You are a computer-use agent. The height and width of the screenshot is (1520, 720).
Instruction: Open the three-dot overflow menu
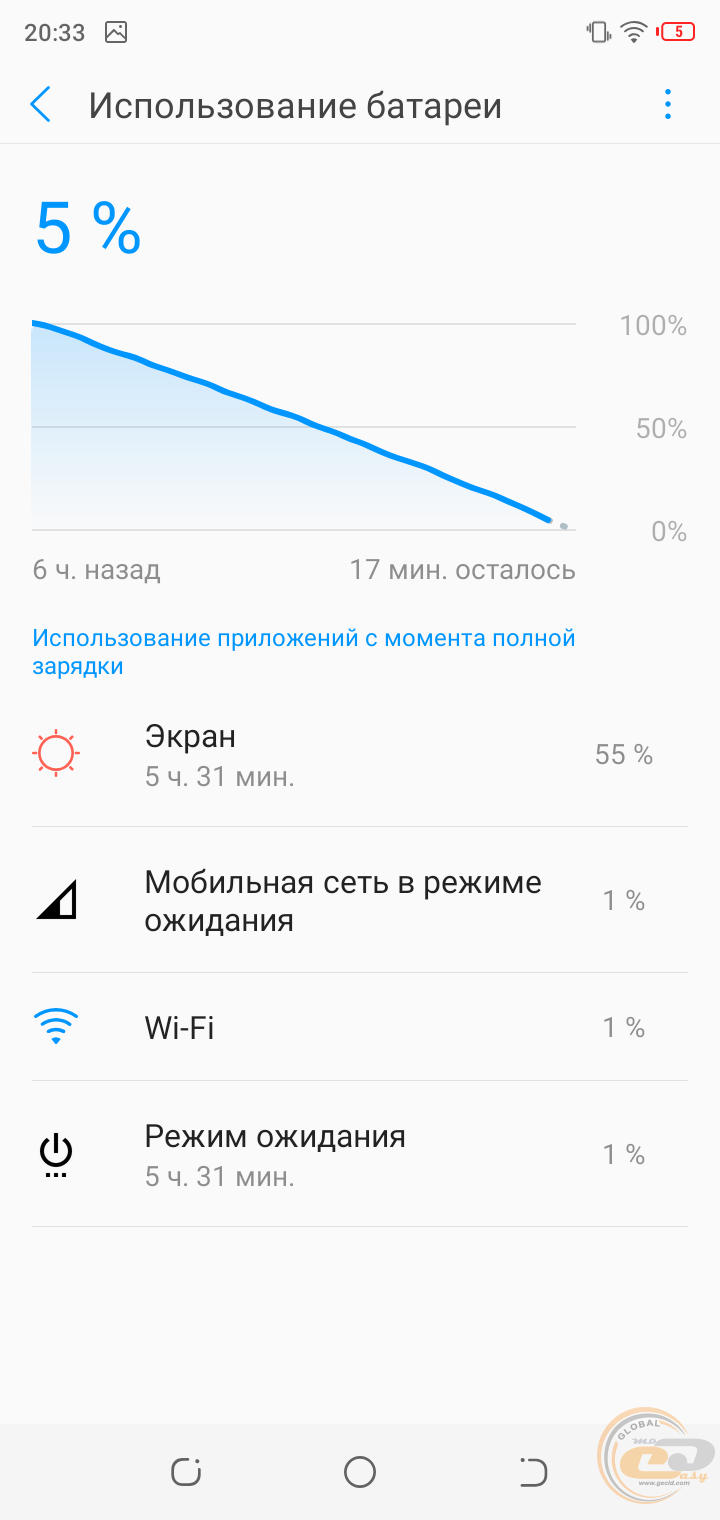(667, 104)
